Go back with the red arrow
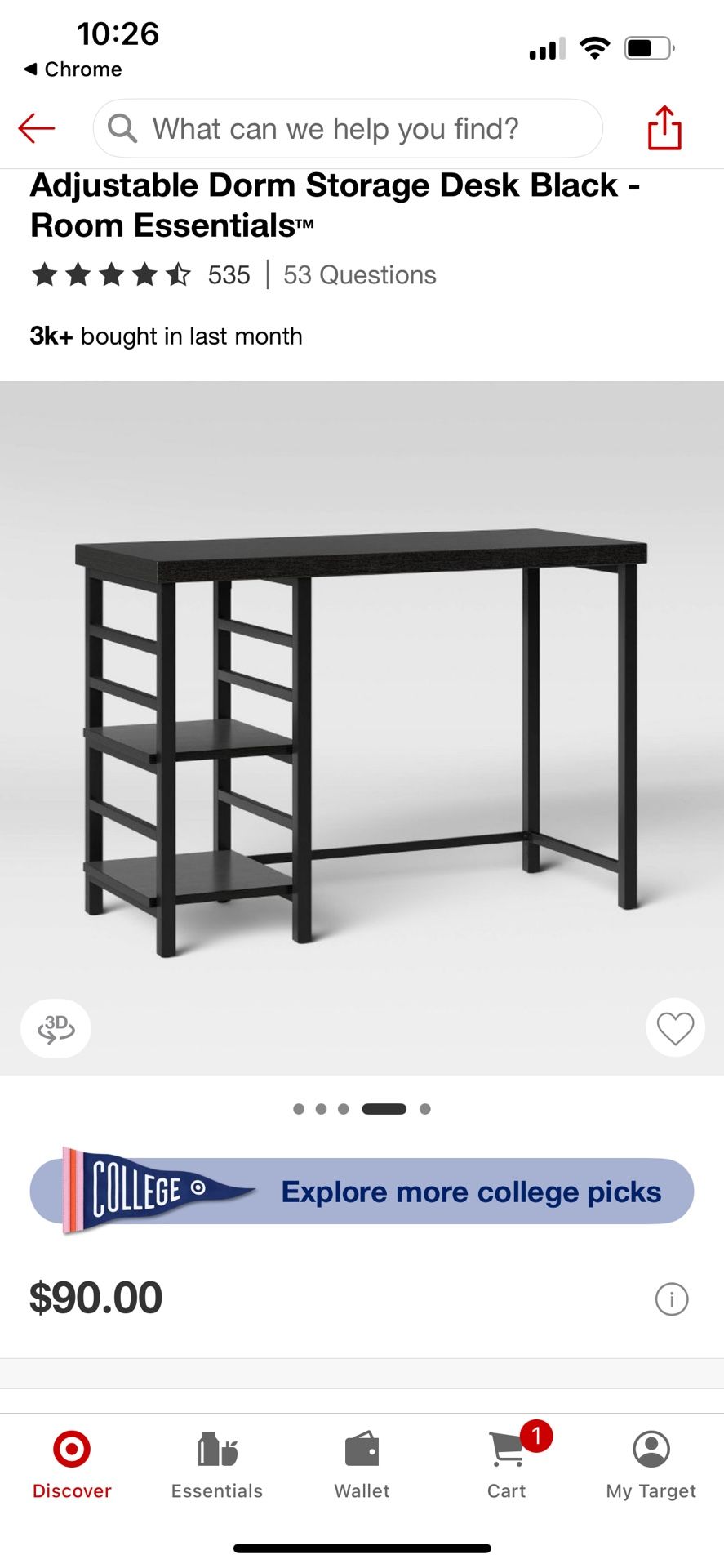Screen dimensions: 724x1568 pyautogui.click(x=37, y=128)
